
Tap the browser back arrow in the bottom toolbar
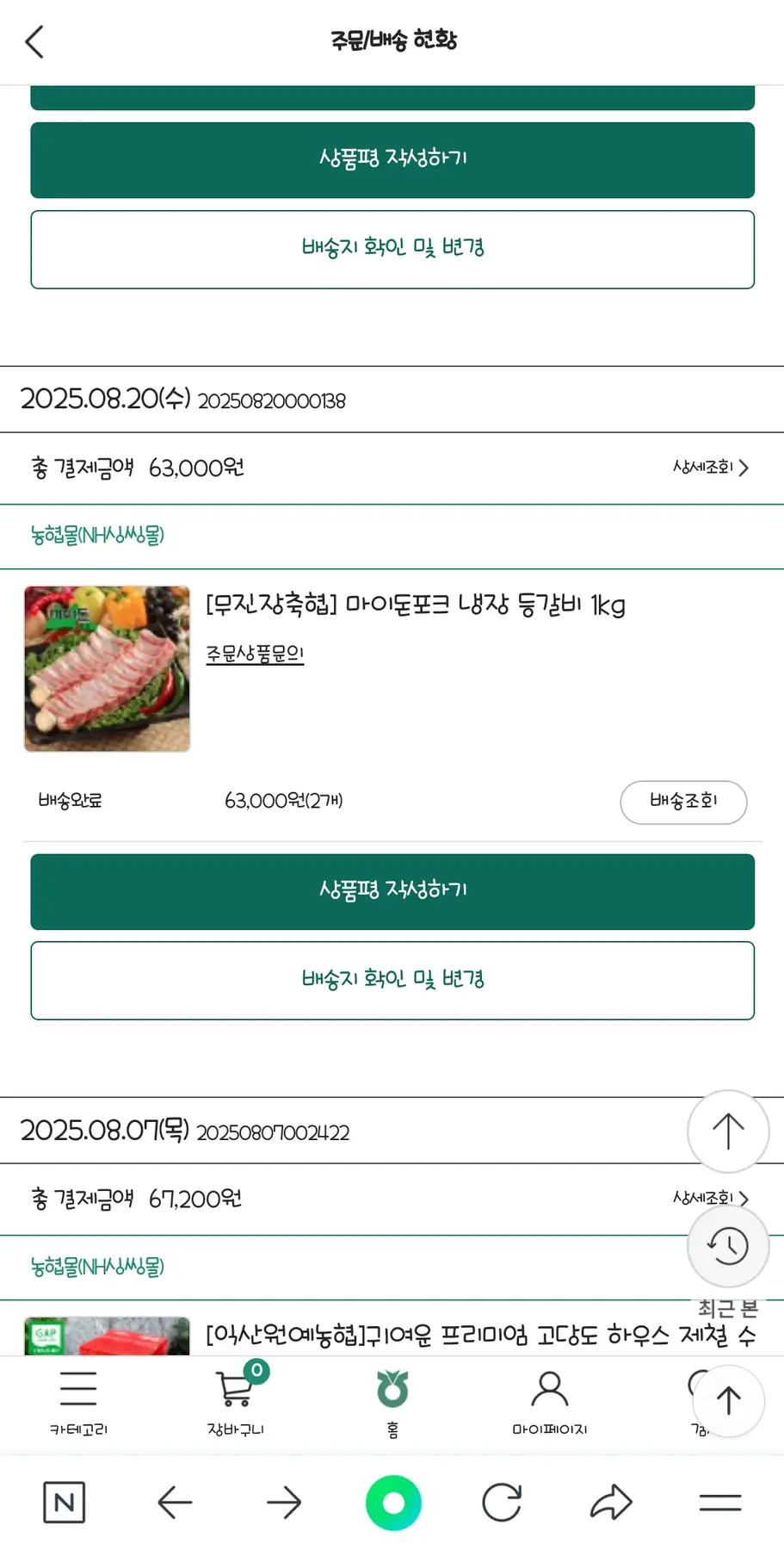click(x=175, y=1503)
